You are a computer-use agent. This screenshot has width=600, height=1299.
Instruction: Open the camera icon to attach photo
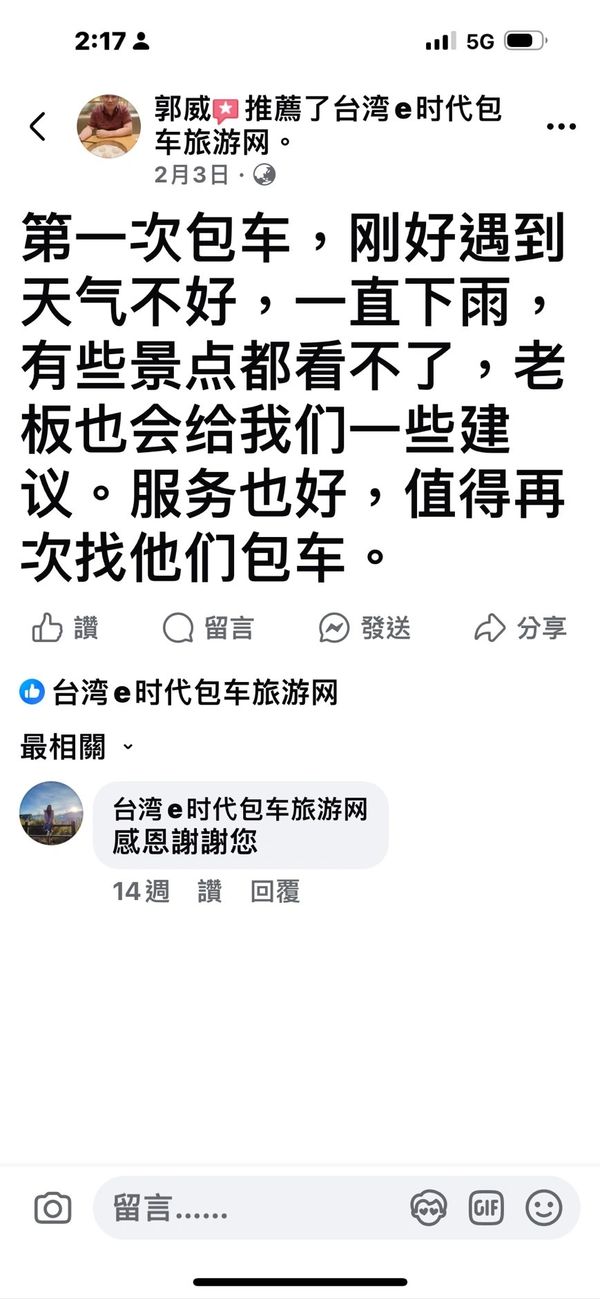53,1208
